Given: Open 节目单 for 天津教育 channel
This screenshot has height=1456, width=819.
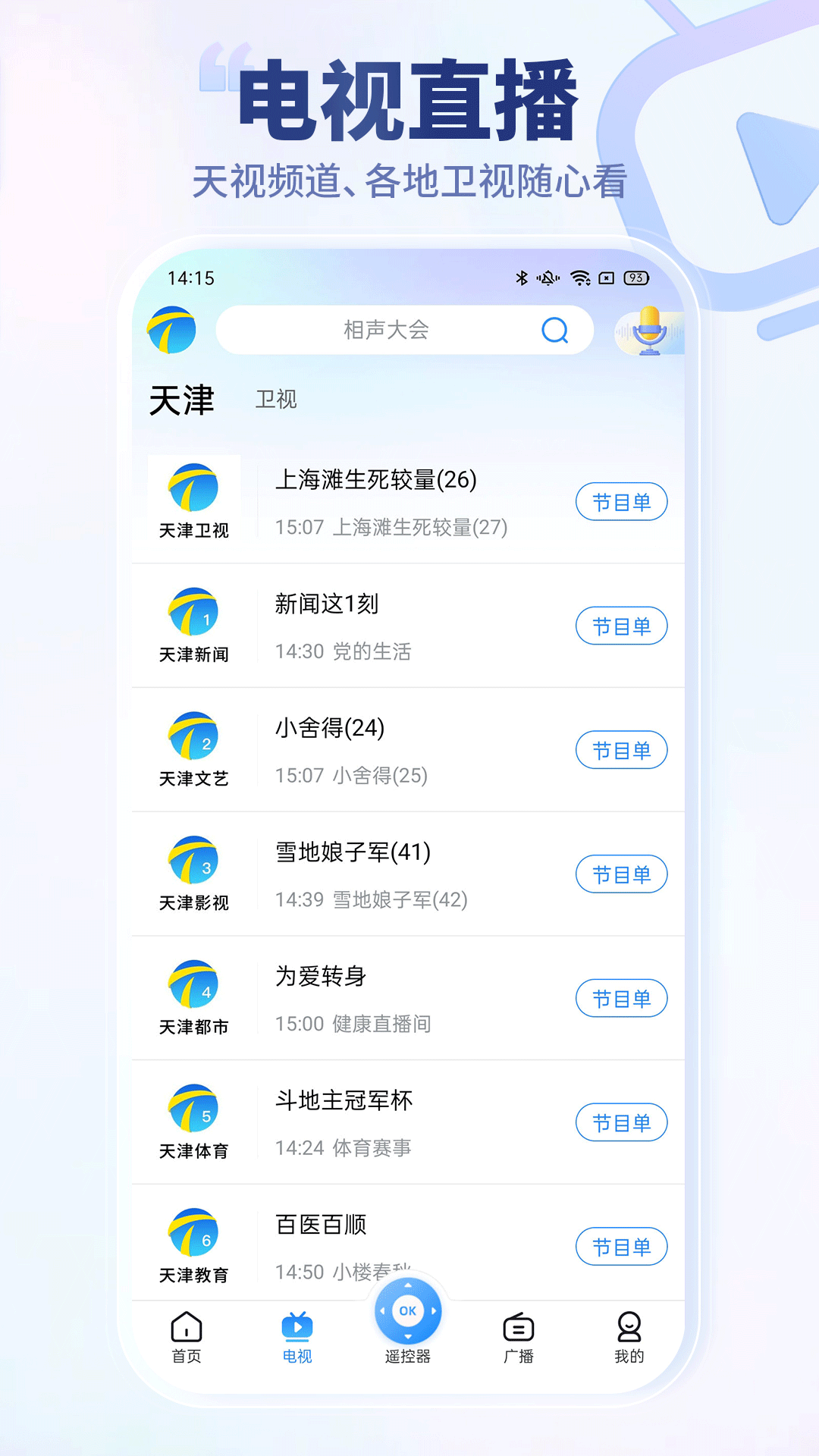Looking at the screenshot, I should pyautogui.click(x=621, y=1246).
